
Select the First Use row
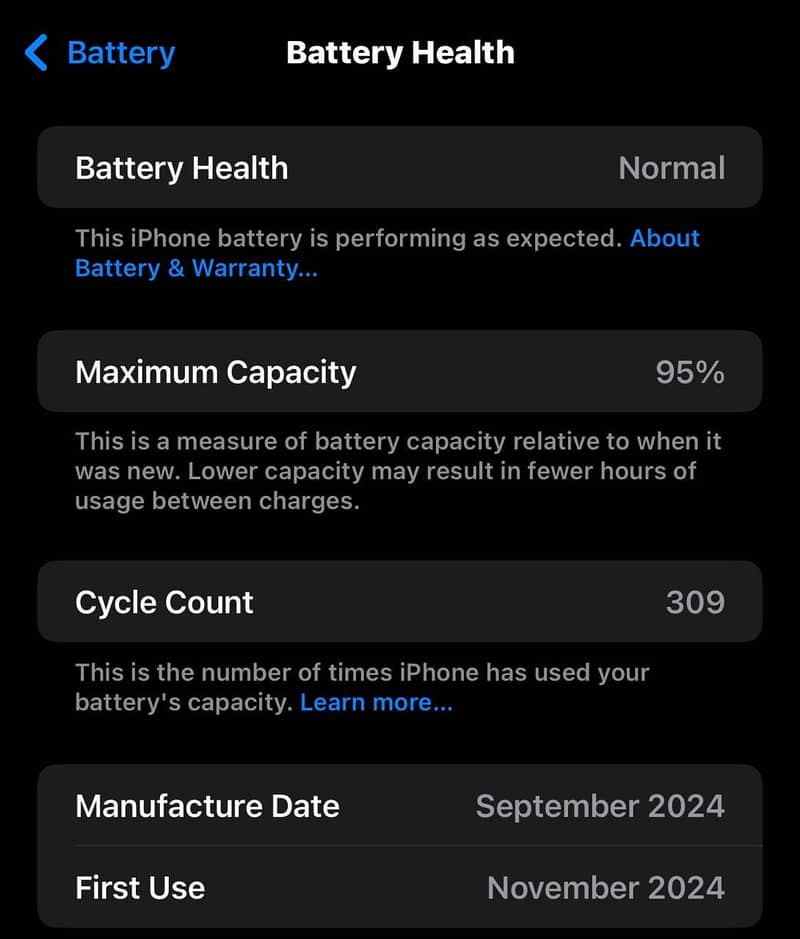(400, 888)
